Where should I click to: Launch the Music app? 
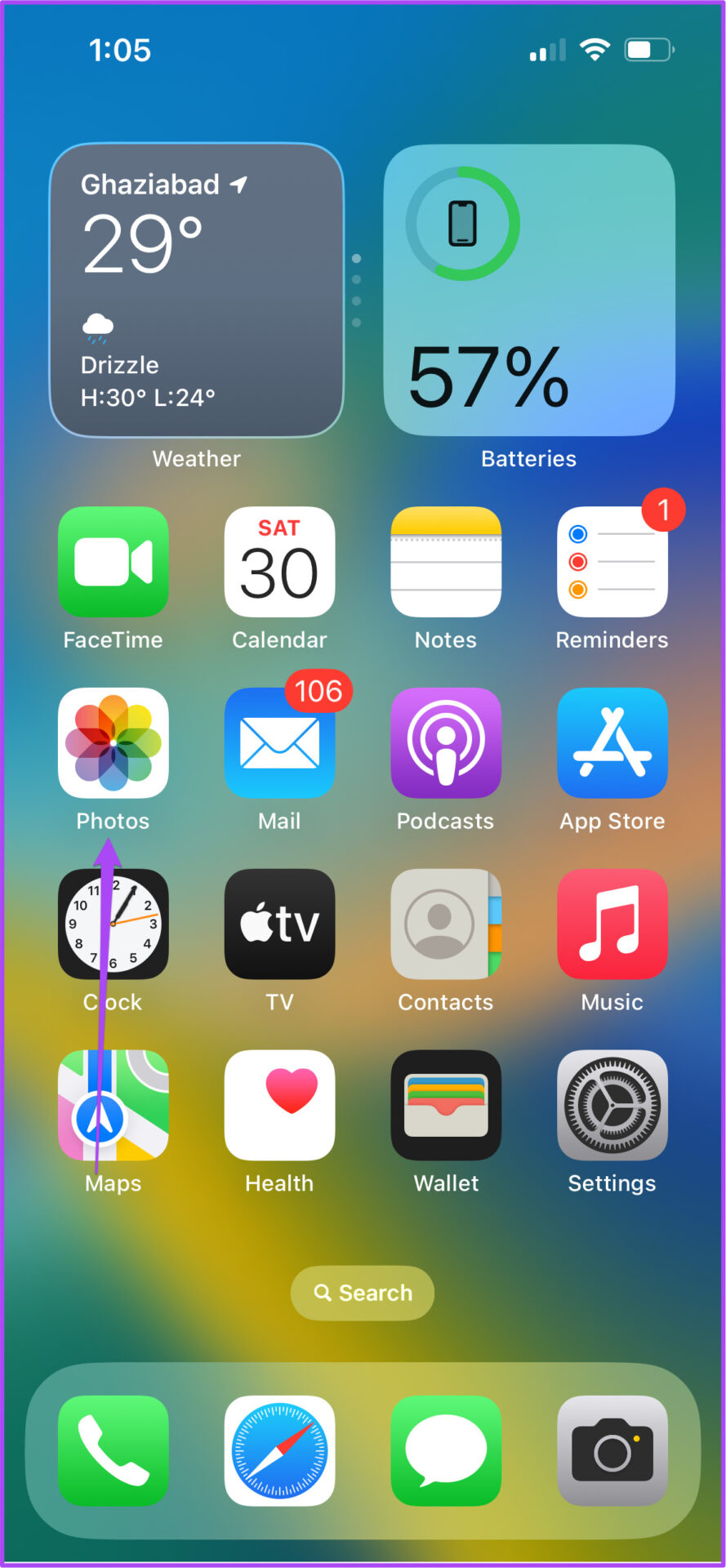612,924
